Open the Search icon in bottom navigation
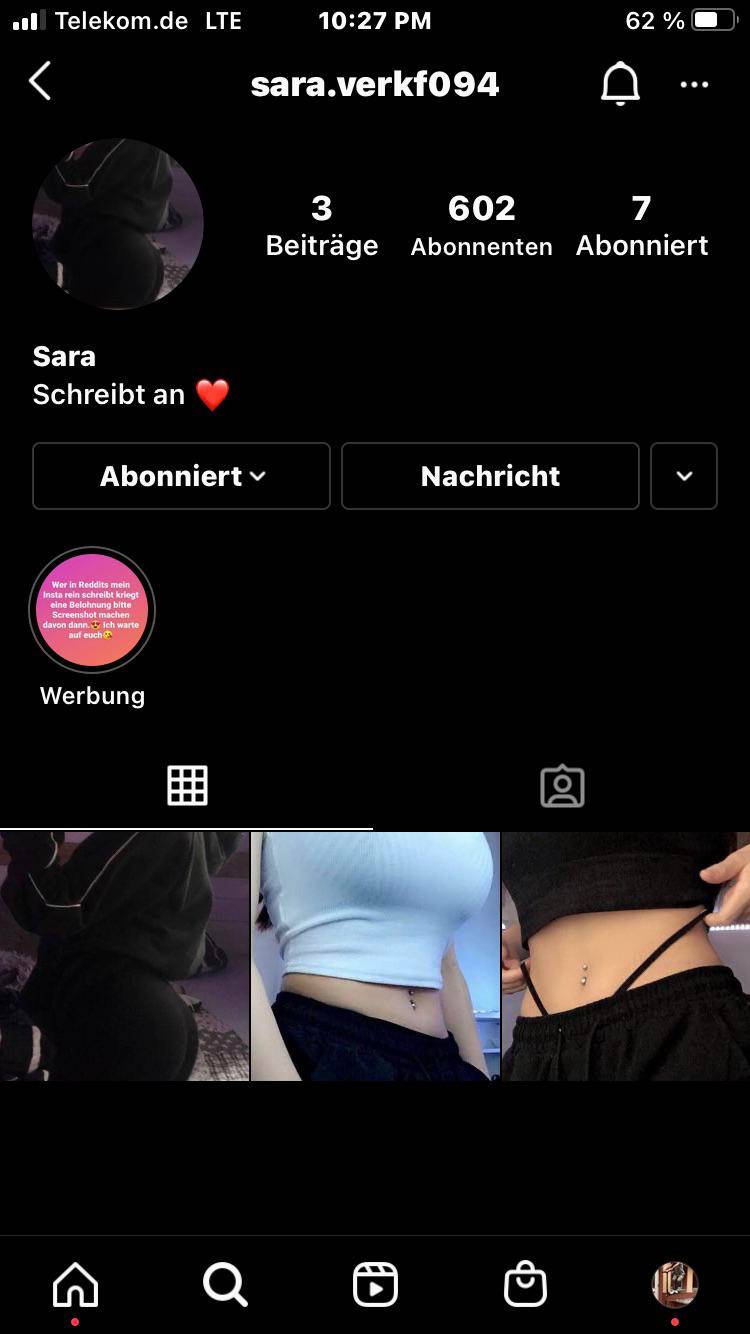The width and height of the screenshot is (750, 1334). coord(225,1283)
